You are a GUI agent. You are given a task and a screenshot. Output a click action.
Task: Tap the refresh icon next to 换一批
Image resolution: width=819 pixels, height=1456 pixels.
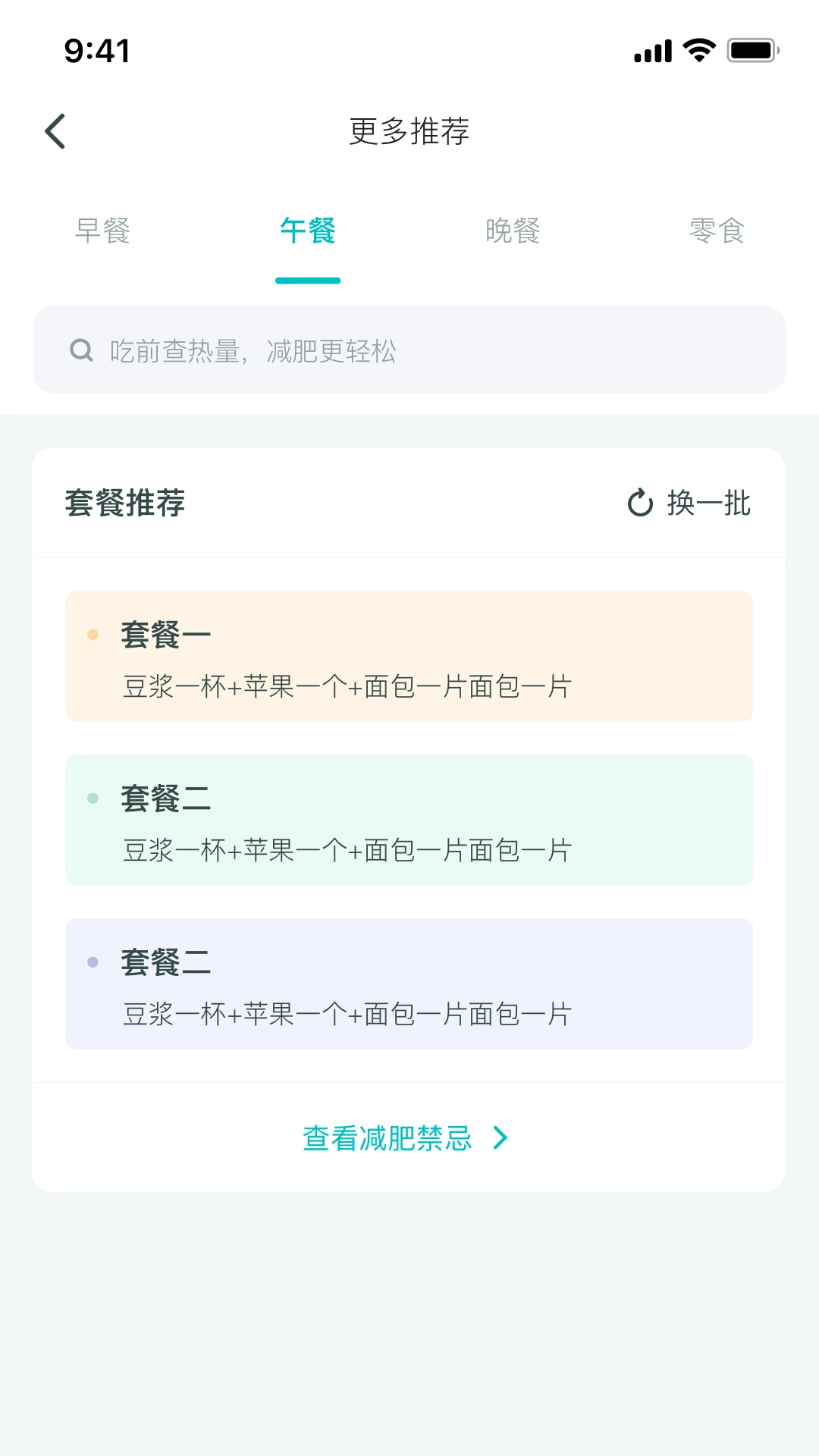[641, 502]
